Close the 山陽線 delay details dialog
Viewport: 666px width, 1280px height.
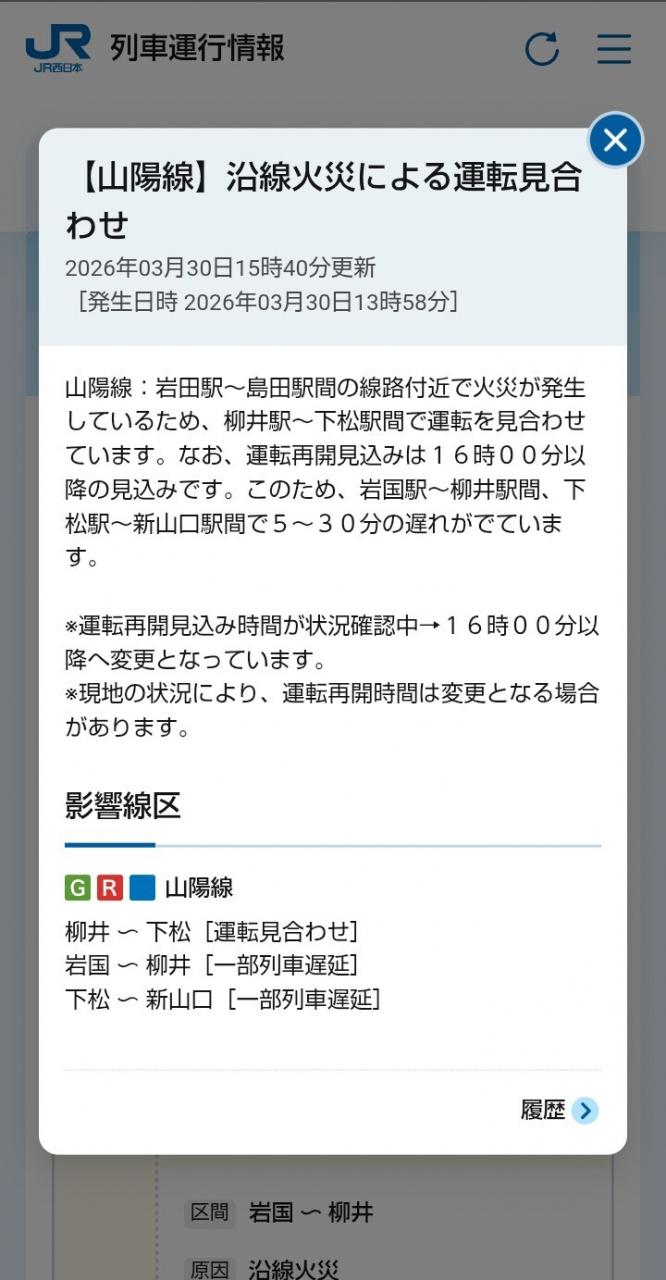pos(615,140)
